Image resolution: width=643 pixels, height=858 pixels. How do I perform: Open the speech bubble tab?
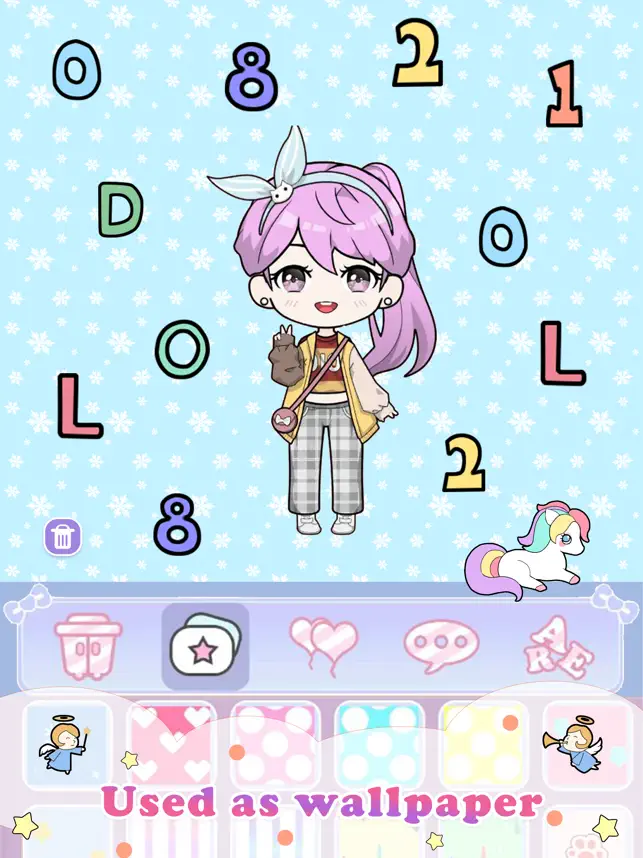point(441,645)
